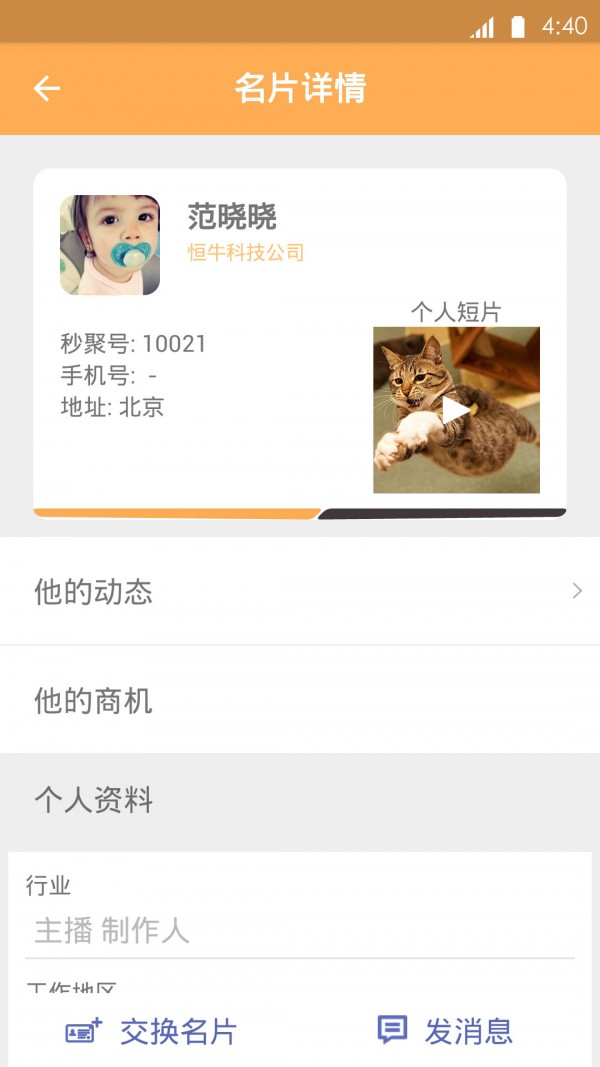Open the 他的动态 row
The width and height of the screenshot is (600, 1067).
coord(300,591)
